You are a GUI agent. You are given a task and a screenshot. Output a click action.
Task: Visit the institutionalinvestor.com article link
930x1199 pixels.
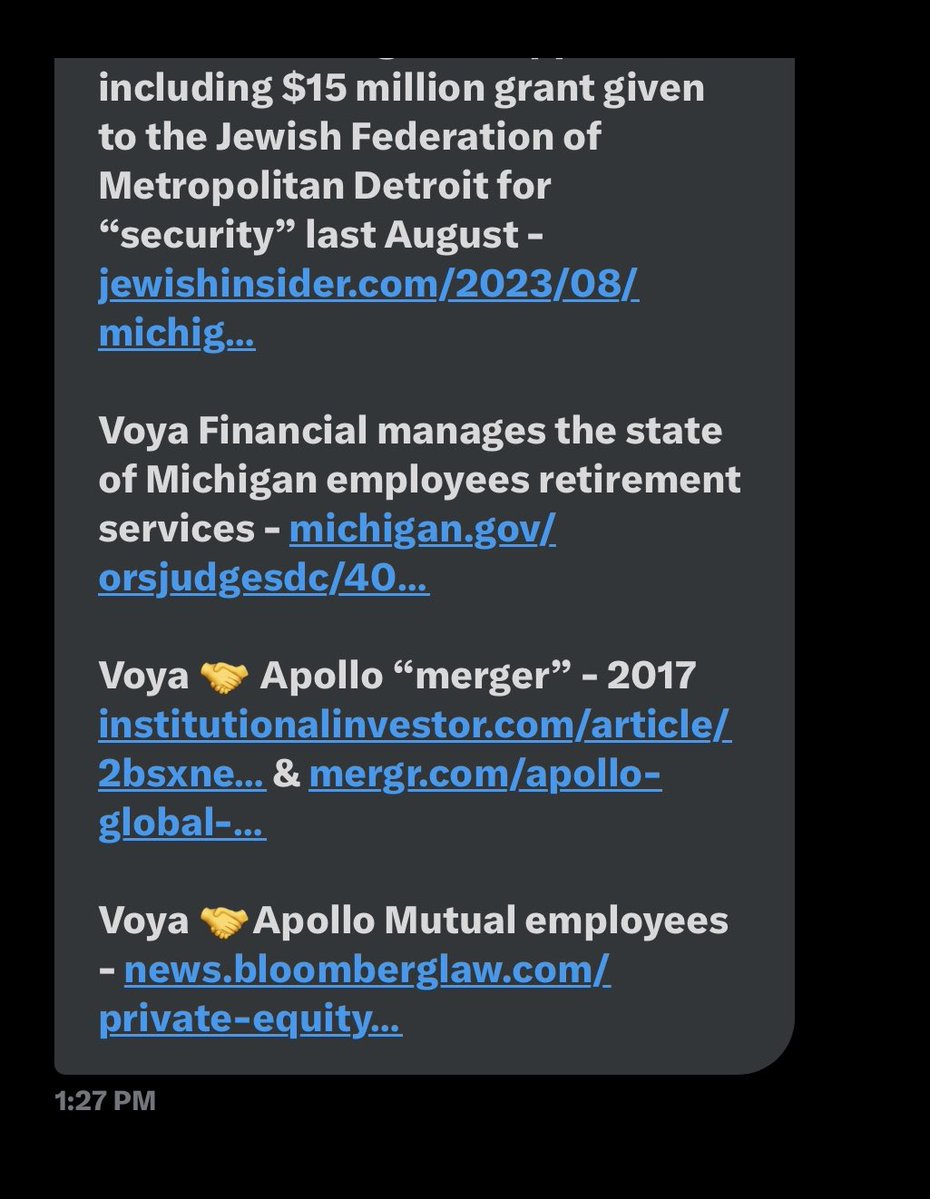(414, 726)
